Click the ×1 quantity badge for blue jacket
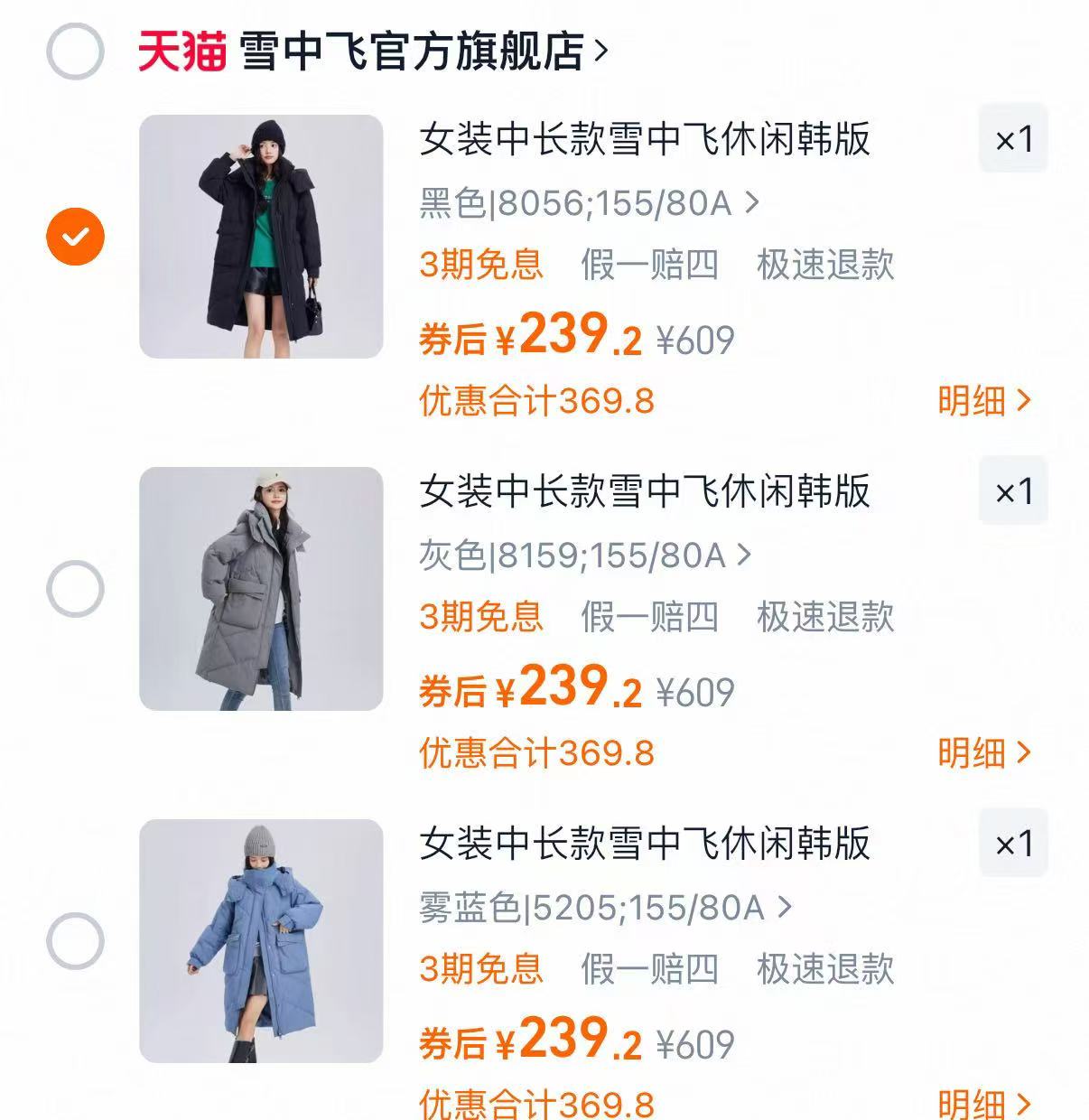 1013,845
